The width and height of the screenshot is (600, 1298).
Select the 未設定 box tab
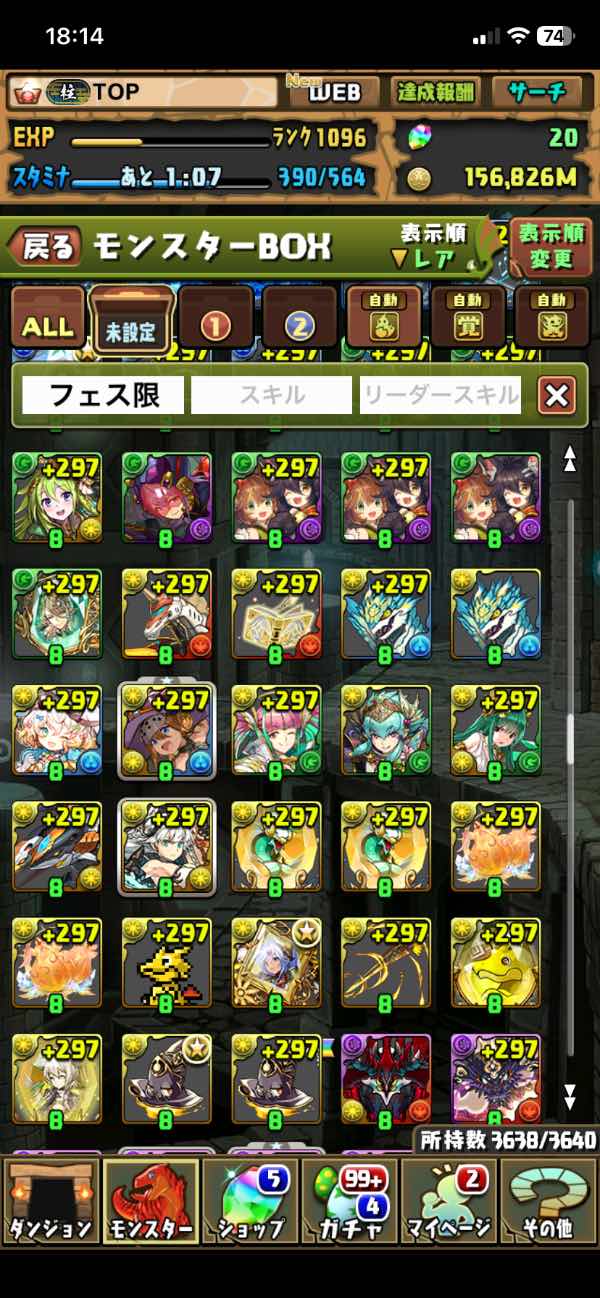click(132, 325)
